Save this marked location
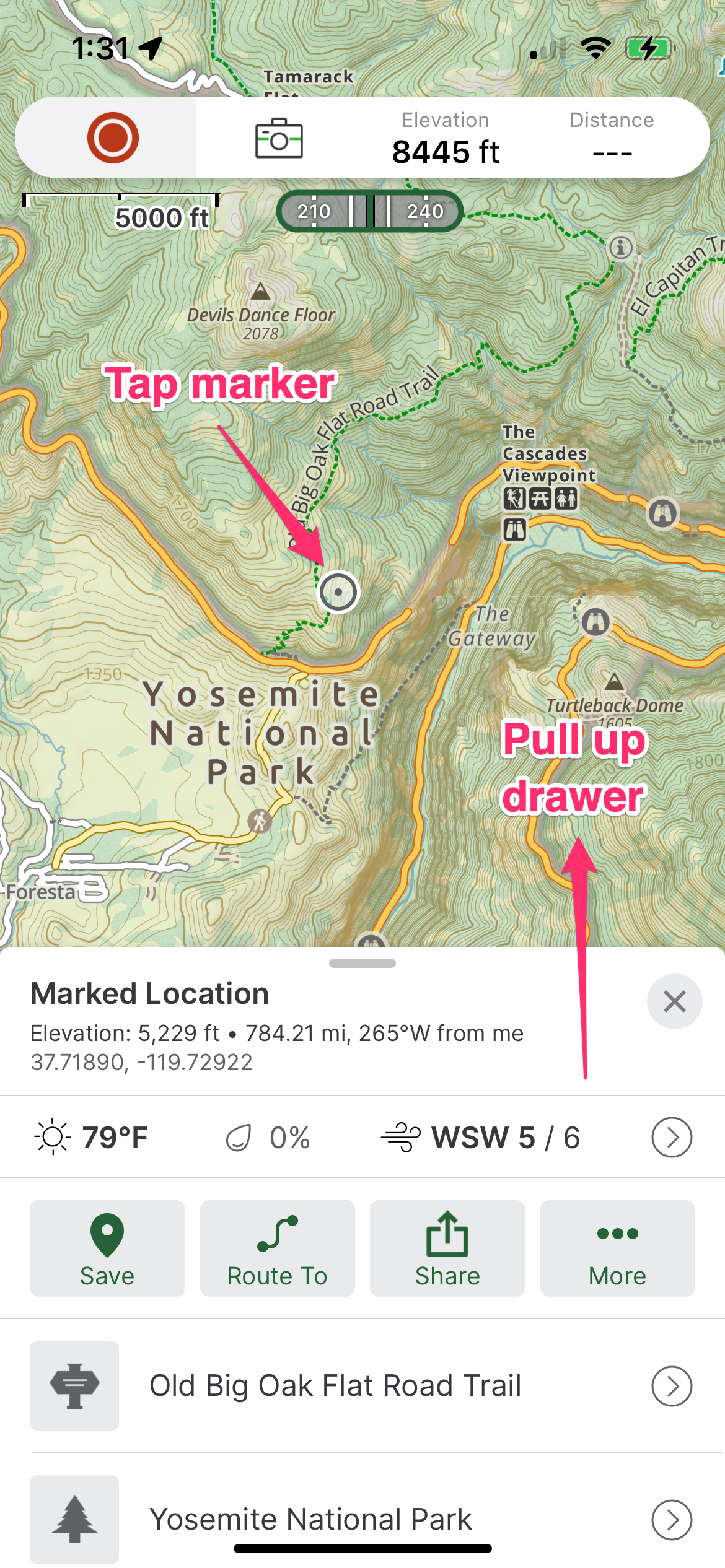The image size is (725, 1568). click(x=107, y=1248)
